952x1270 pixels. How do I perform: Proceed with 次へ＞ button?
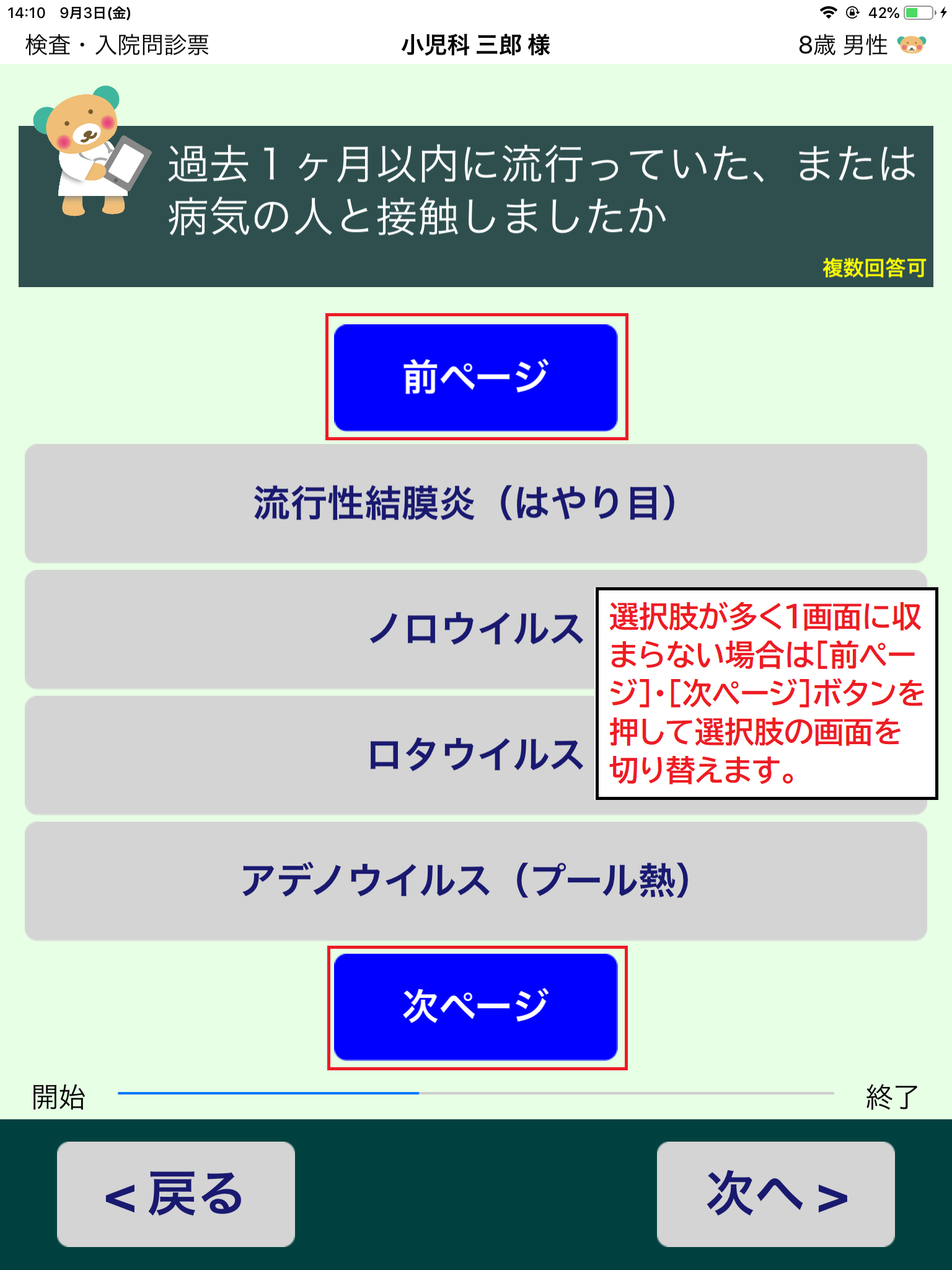pyautogui.click(x=775, y=1194)
